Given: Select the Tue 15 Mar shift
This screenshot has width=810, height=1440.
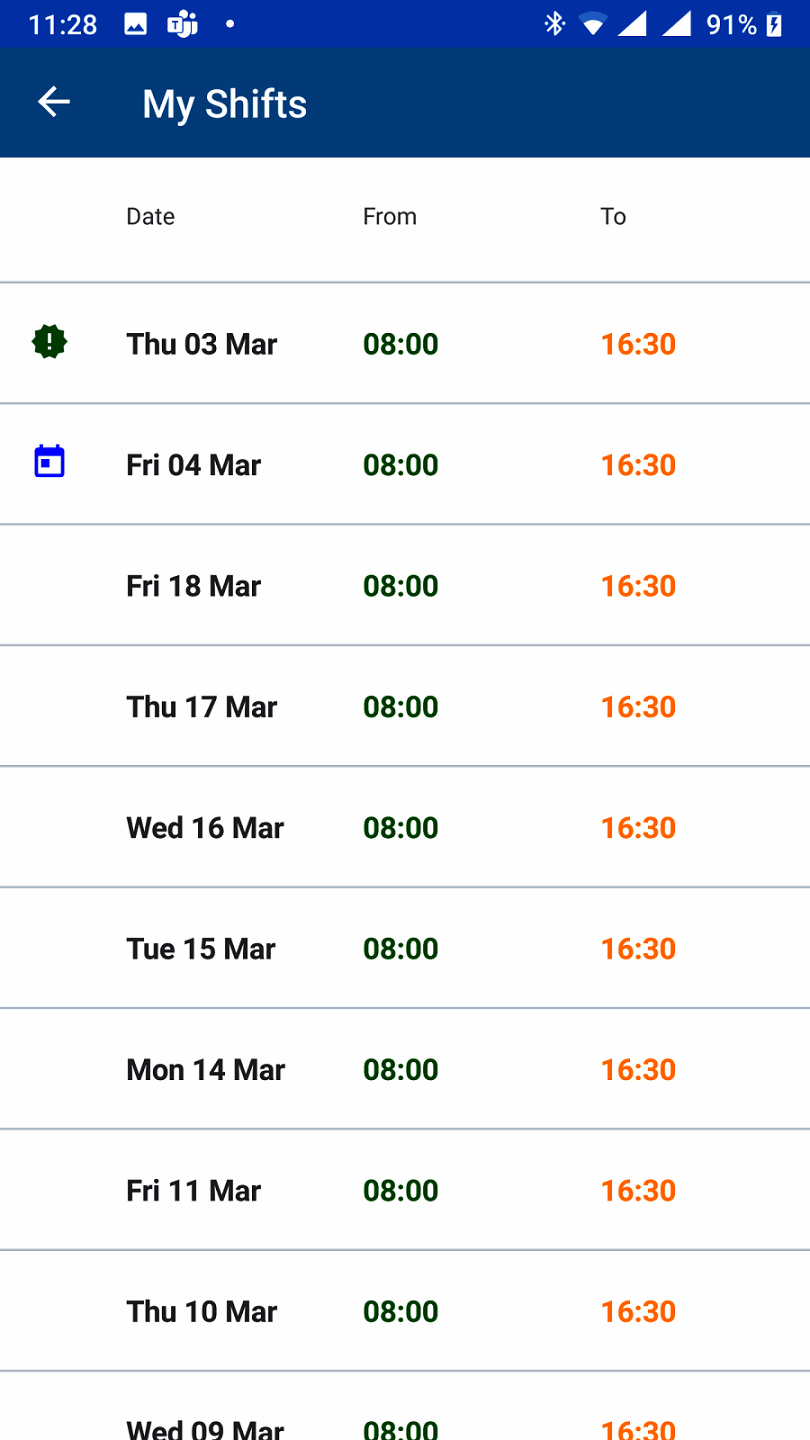Looking at the screenshot, I should tap(405, 948).
